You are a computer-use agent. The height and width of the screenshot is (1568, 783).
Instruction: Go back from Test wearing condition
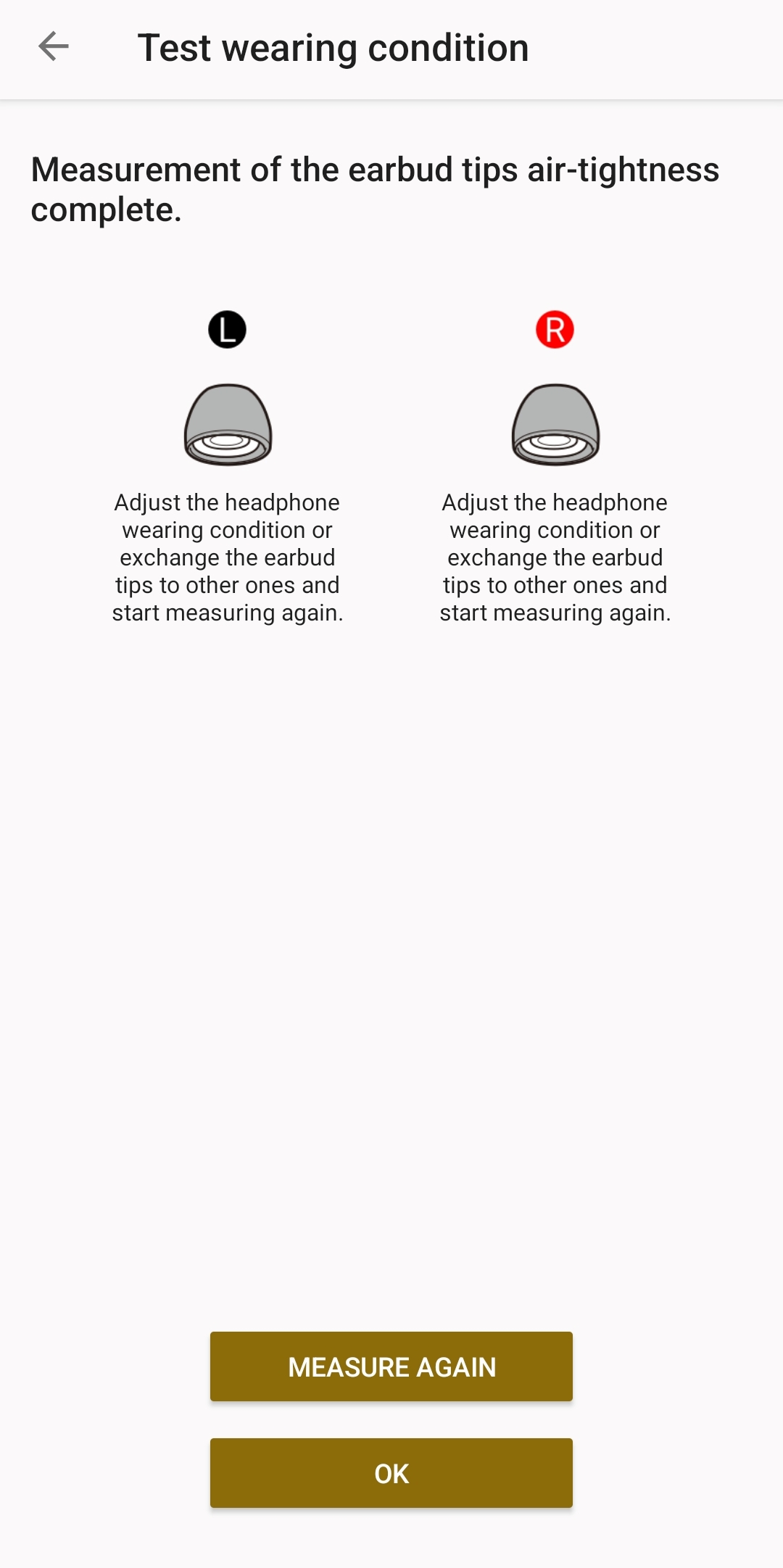coord(54,47)
